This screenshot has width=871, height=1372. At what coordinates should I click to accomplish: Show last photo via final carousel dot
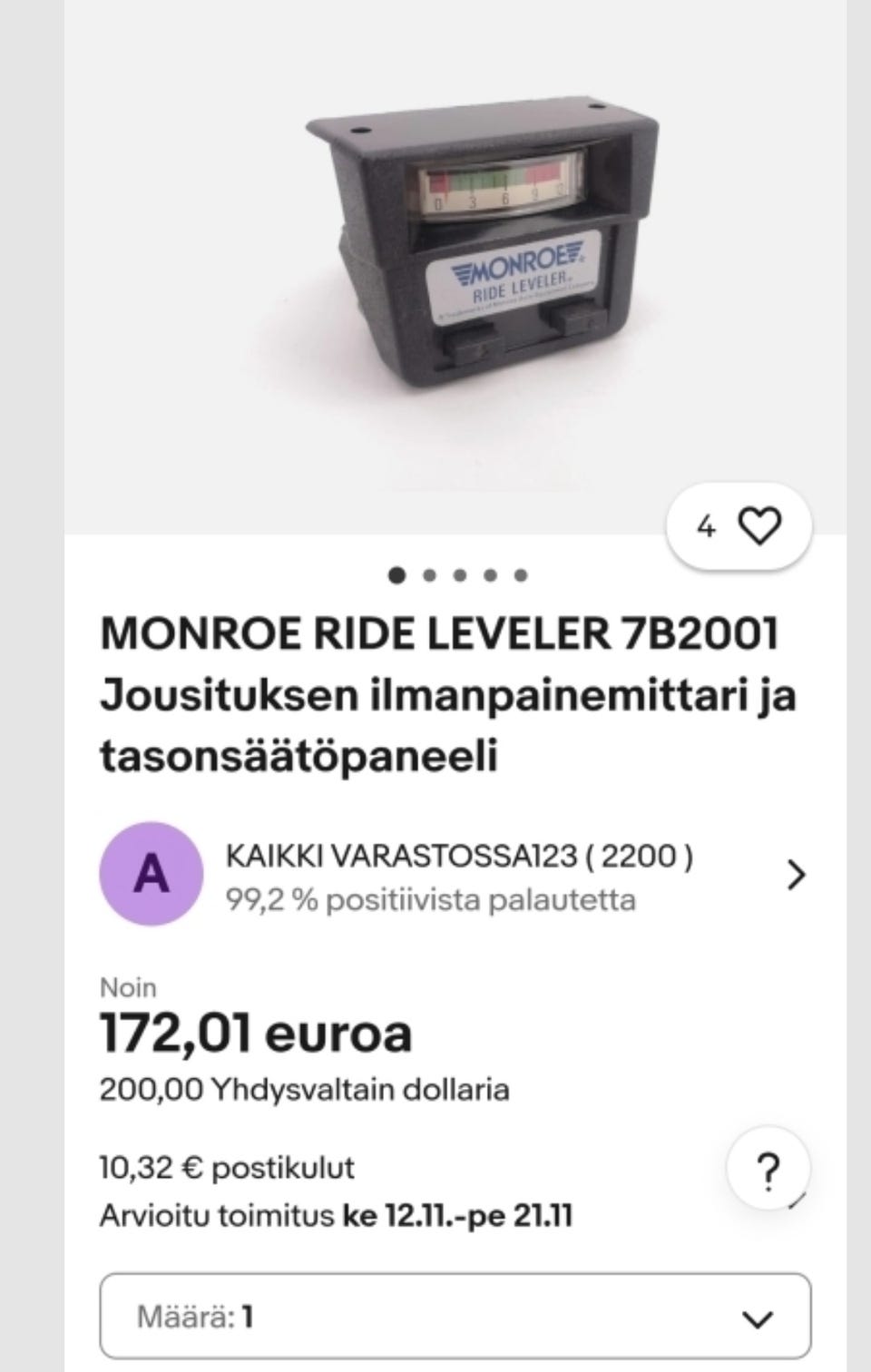coord(522,573)
